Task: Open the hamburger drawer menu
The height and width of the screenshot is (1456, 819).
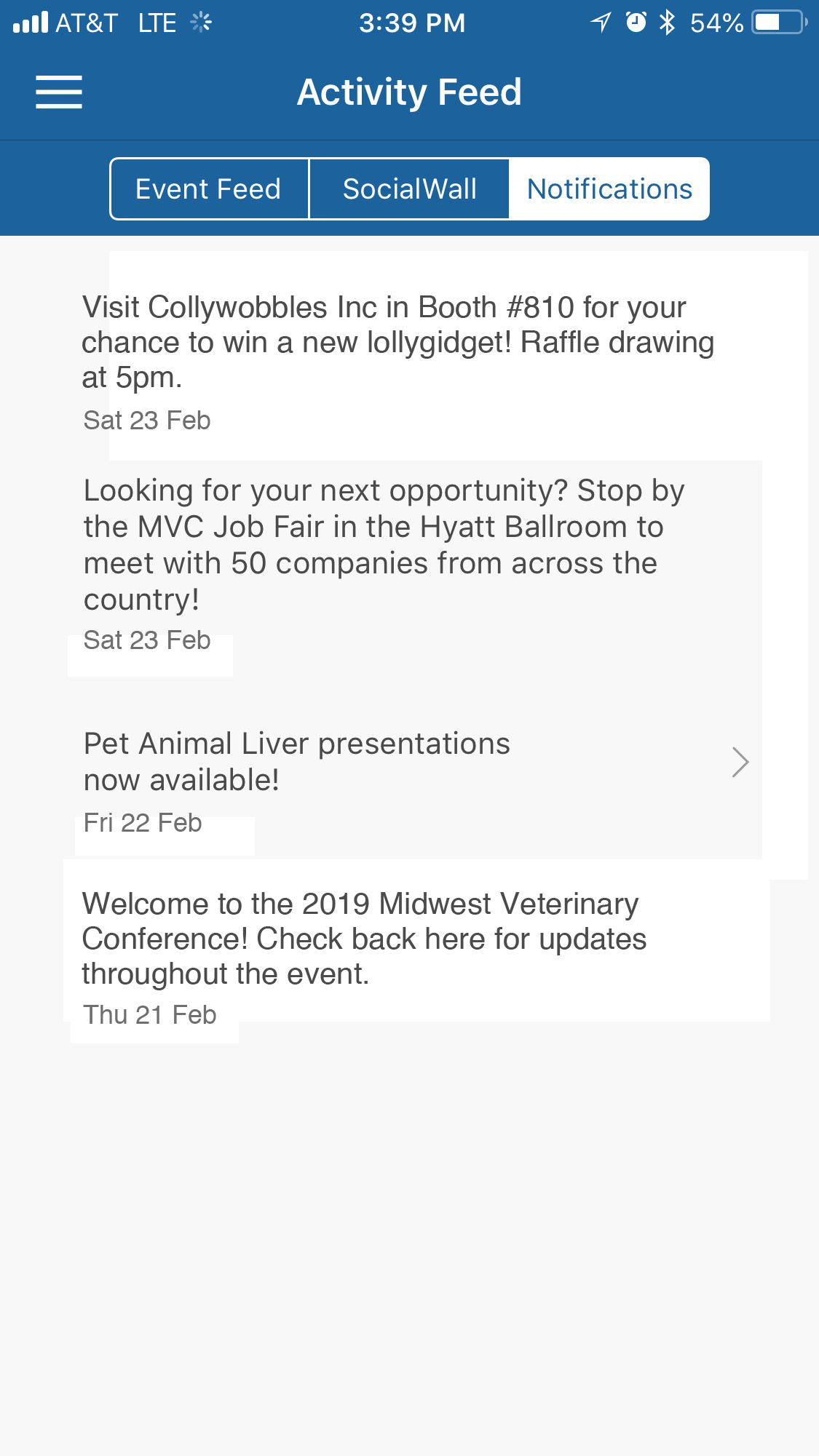Action: point(59,92)
